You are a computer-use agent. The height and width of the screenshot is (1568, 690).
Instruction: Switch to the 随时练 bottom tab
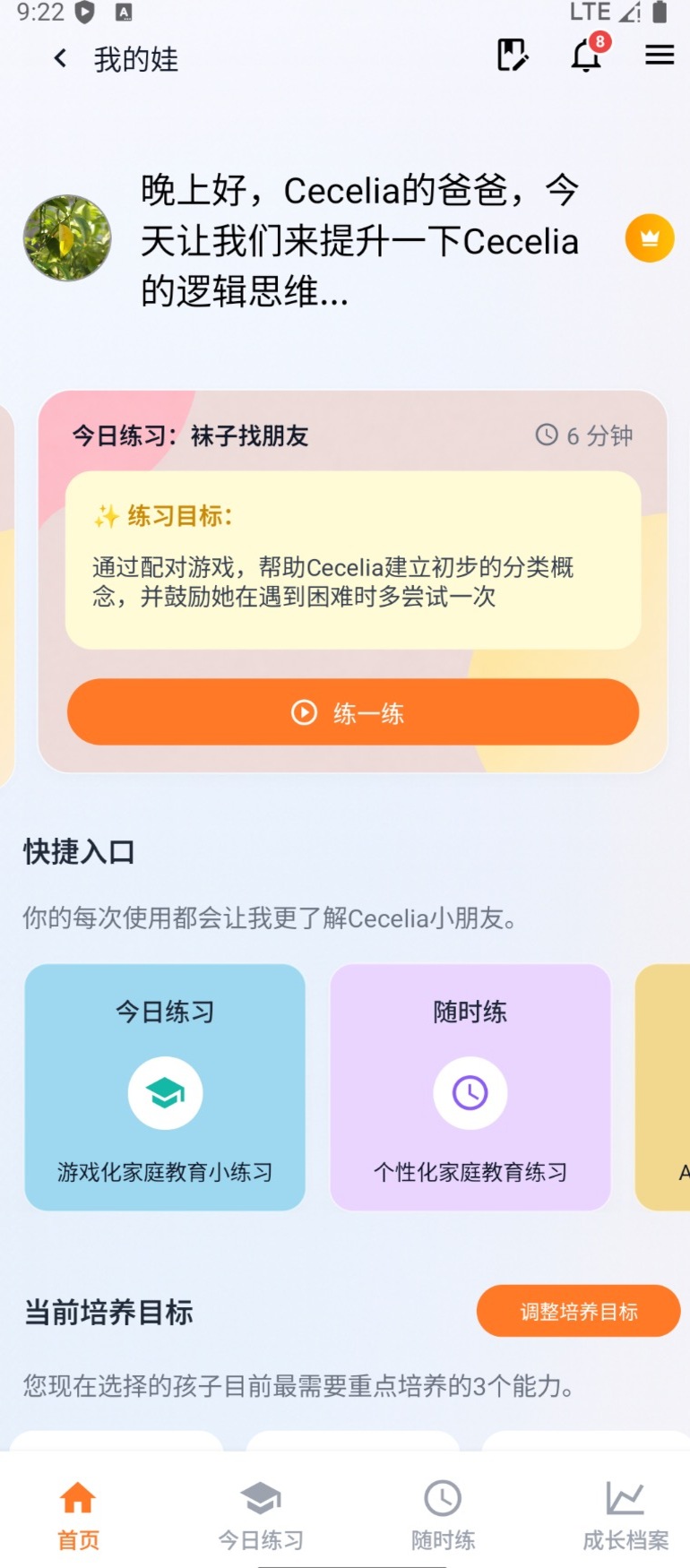coord(442,1510)
